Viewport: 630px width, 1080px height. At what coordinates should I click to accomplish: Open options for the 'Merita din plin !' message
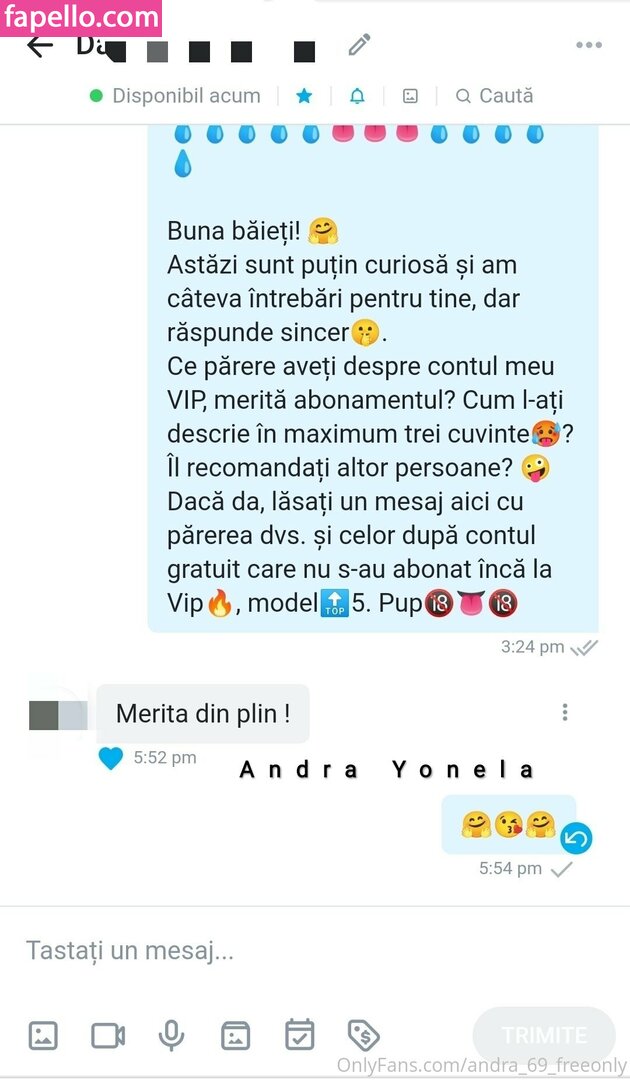click(565, 712)
